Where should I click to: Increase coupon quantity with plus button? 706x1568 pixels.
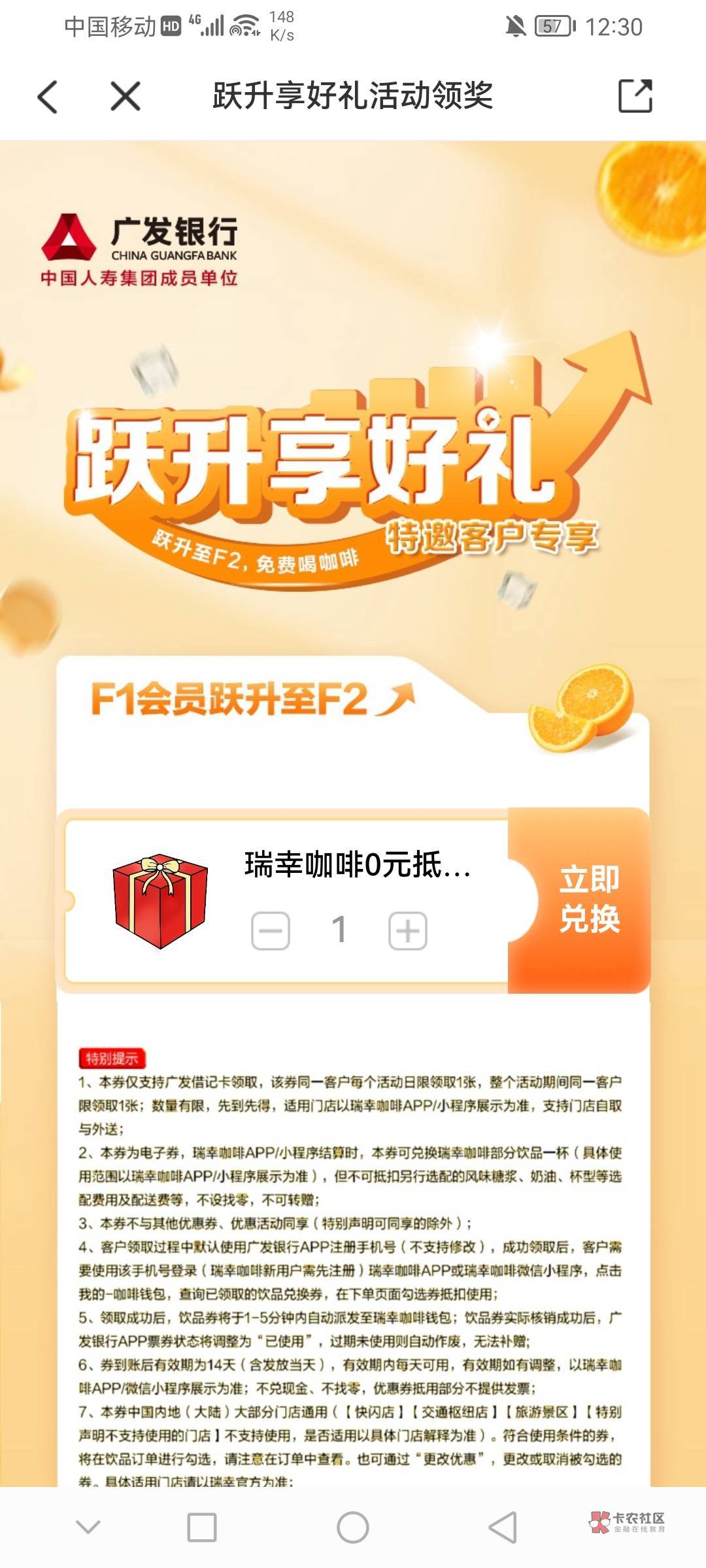point(408,930)
